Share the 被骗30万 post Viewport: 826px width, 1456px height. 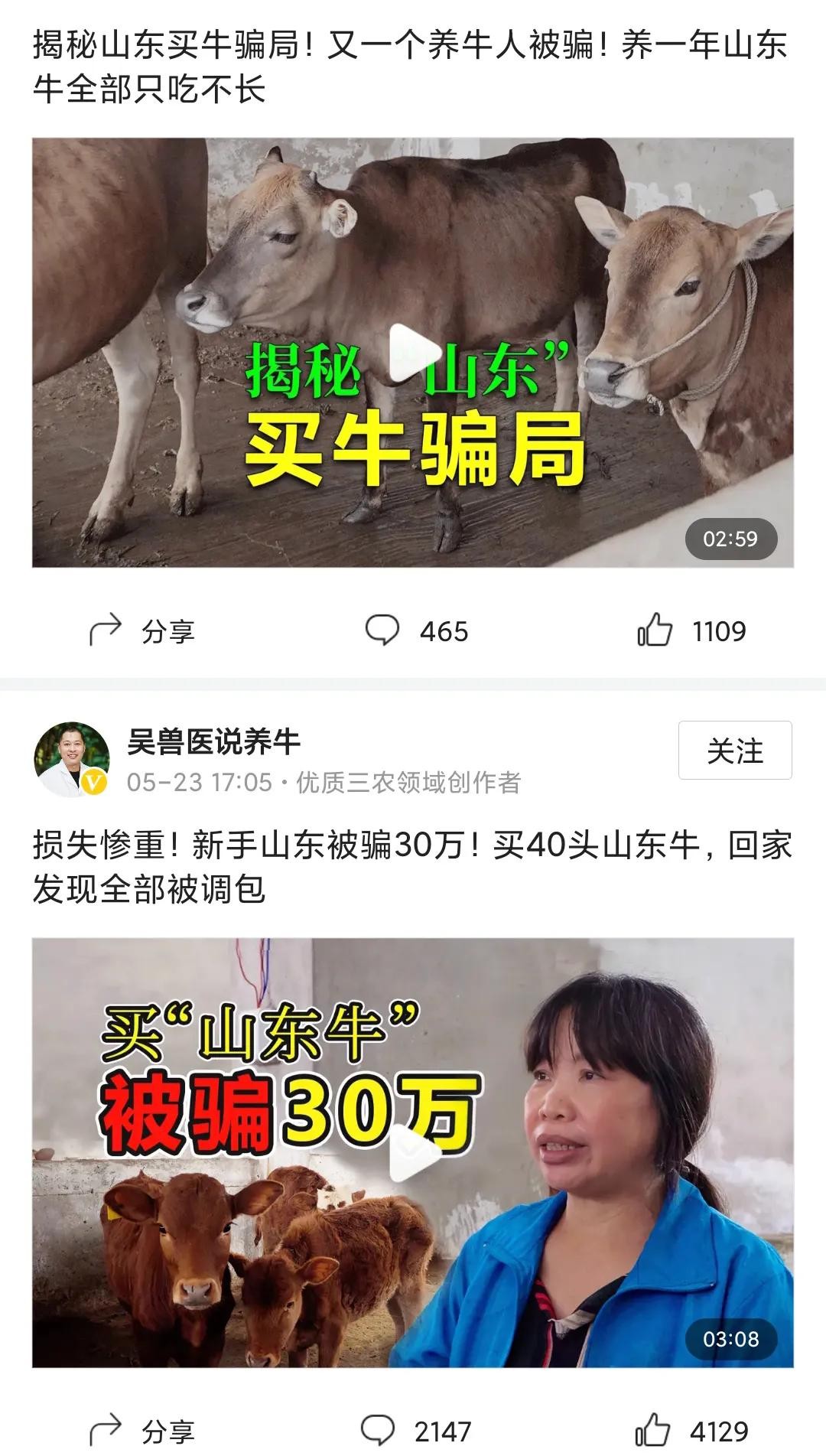coord(142,1431)
